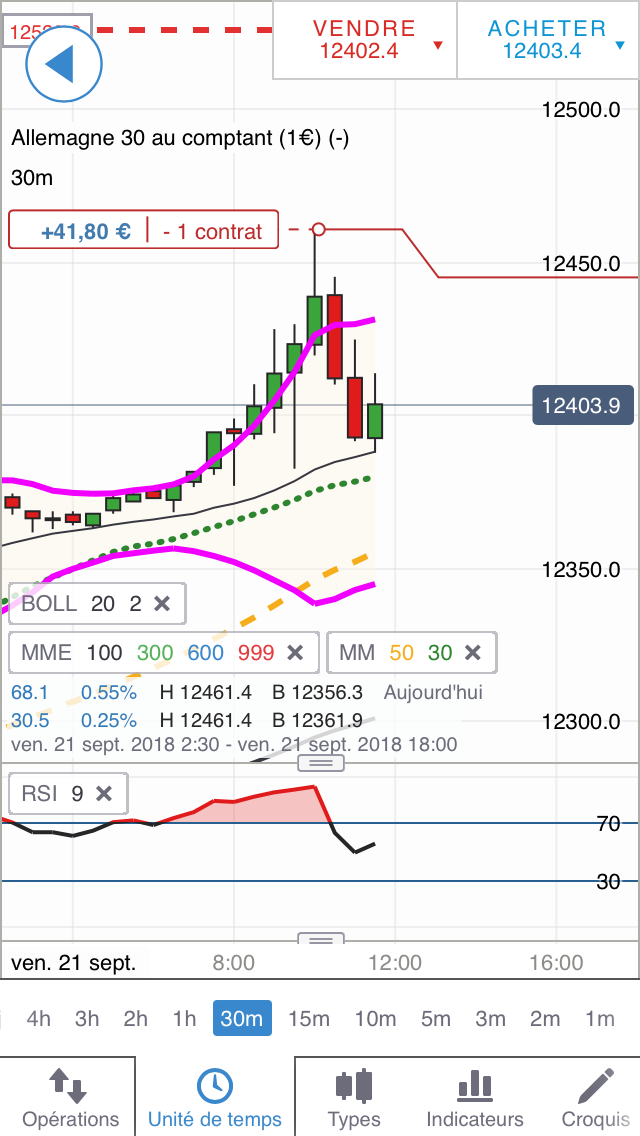Select the 3h timeframe

point(87,1019)
